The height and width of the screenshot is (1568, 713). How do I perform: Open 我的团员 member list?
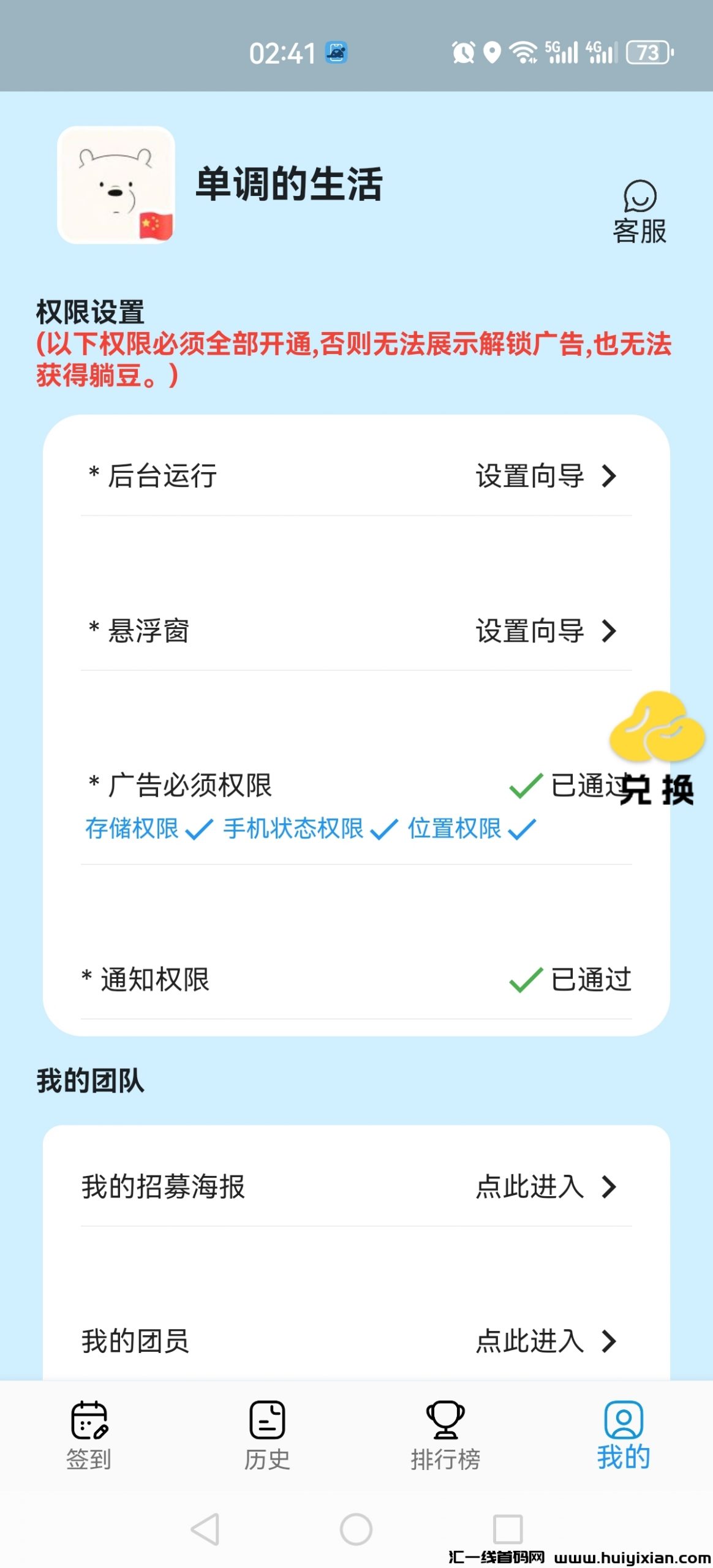pyautogui.click(x=545, y=1341)
